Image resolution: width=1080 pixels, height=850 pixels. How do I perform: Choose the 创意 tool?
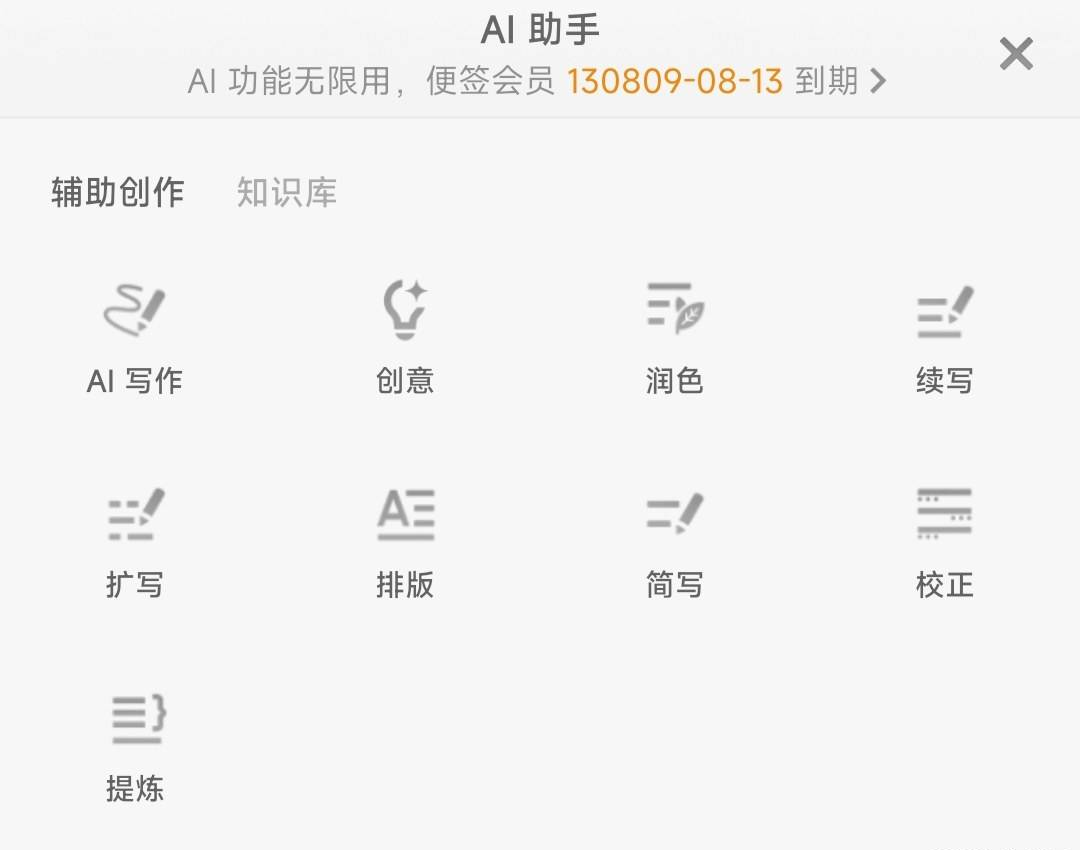point(405,337)
